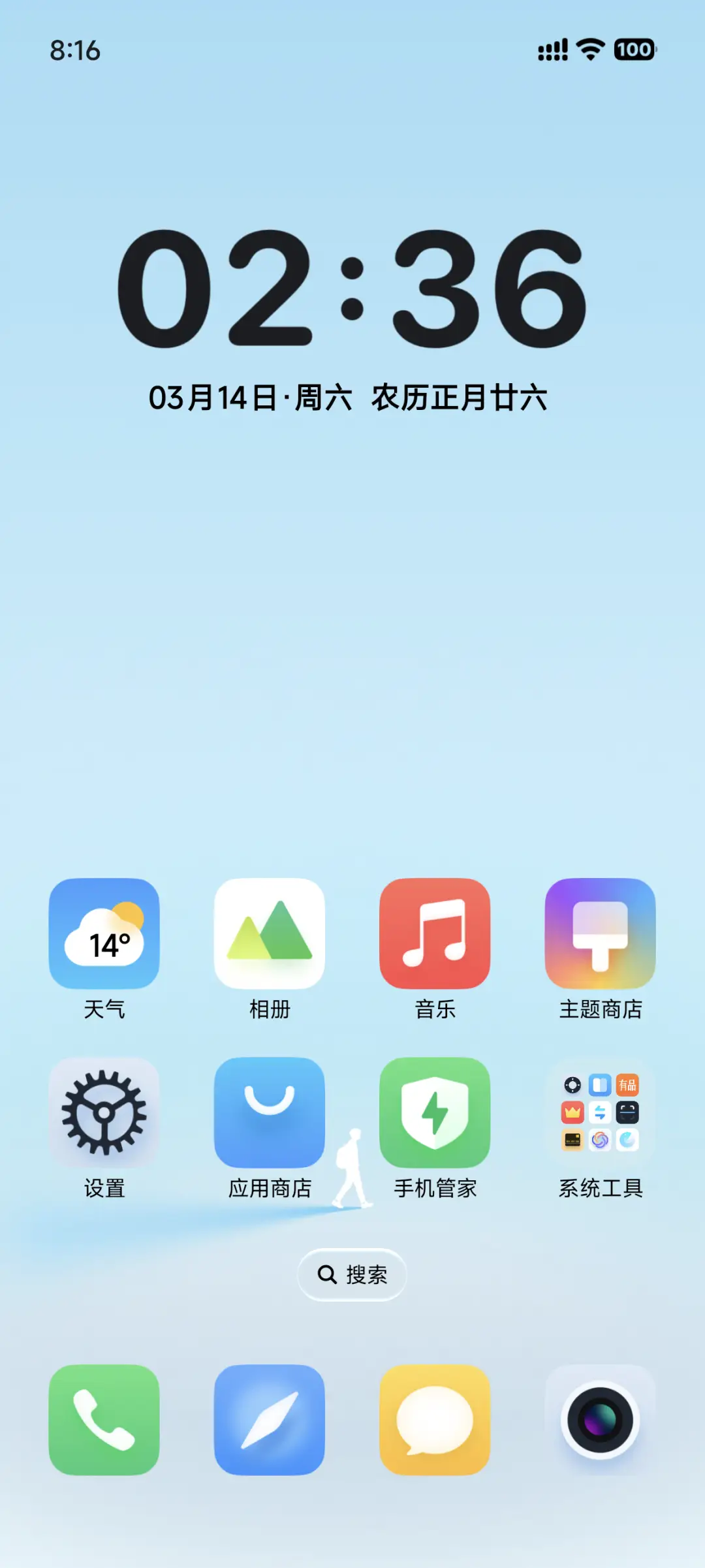Image resolution: width=705 pixels, height=1568 pixels.
Task: Tap the 搜索 search bar
Action: click(x=352, y=1274)
